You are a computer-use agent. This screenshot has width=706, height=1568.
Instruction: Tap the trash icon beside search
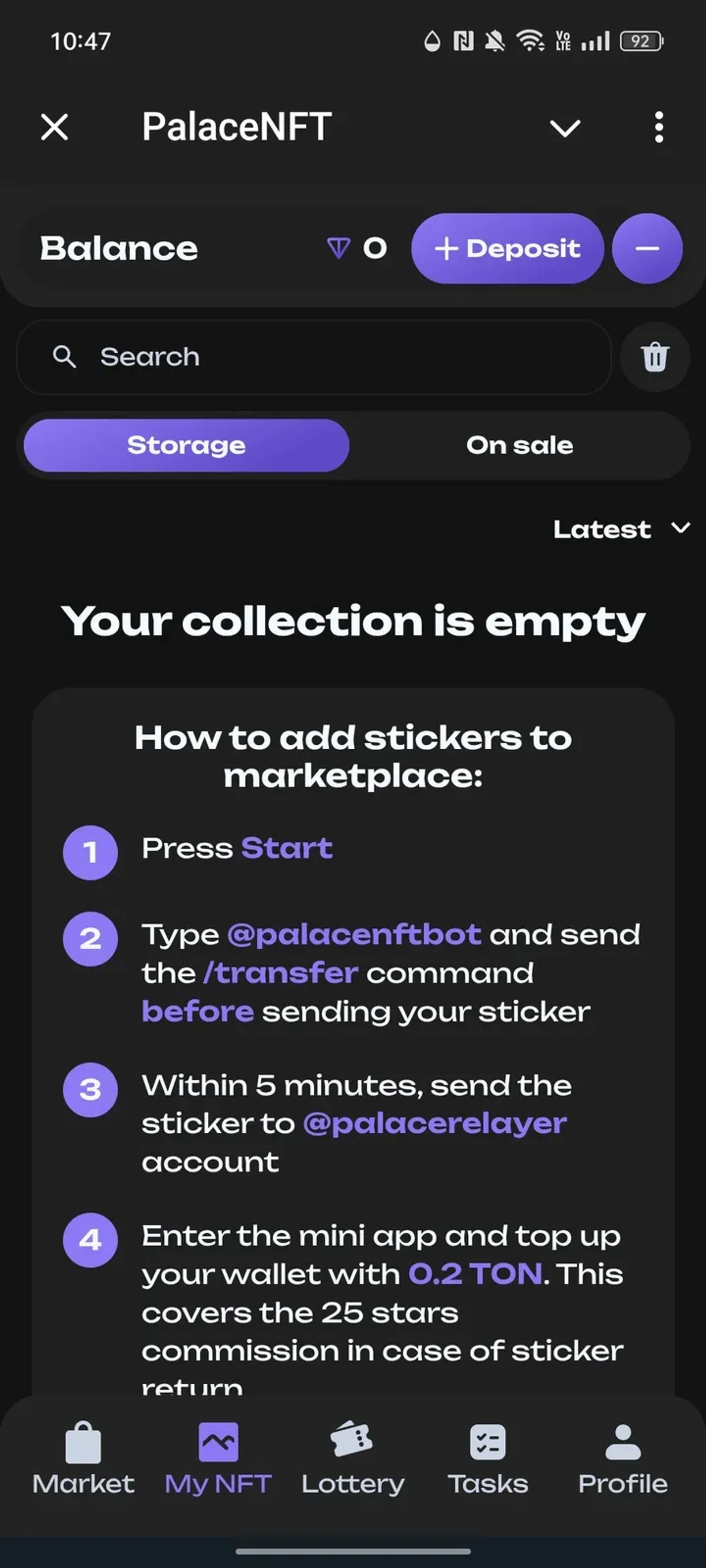654,358
